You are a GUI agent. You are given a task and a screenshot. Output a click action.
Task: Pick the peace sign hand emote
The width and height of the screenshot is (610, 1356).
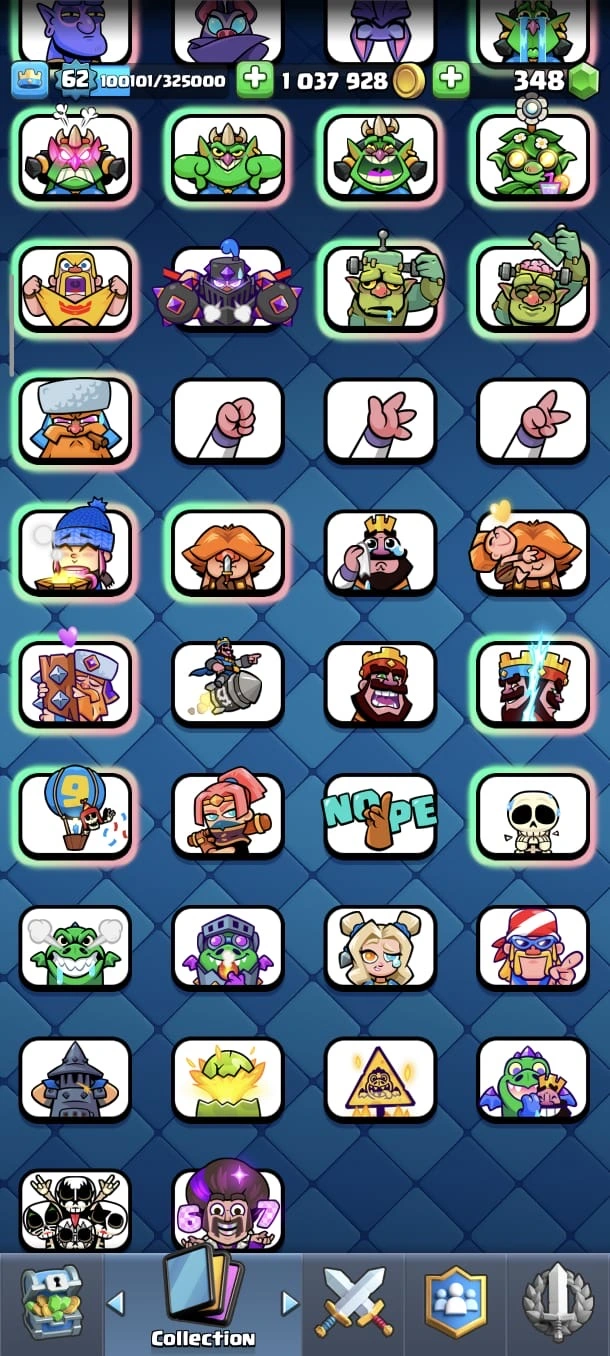tap(533, 421)
